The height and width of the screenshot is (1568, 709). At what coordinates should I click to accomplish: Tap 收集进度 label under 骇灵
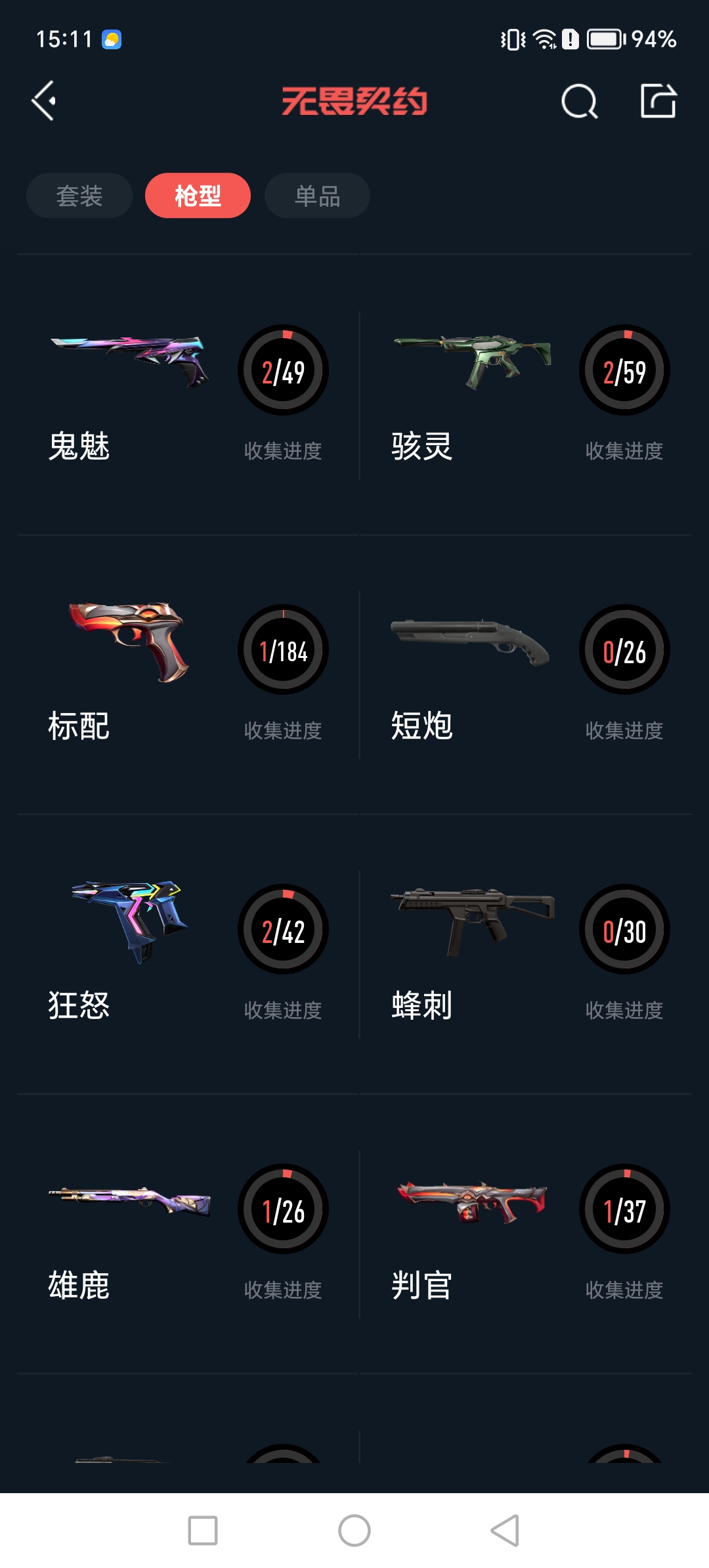pos(624,450)
